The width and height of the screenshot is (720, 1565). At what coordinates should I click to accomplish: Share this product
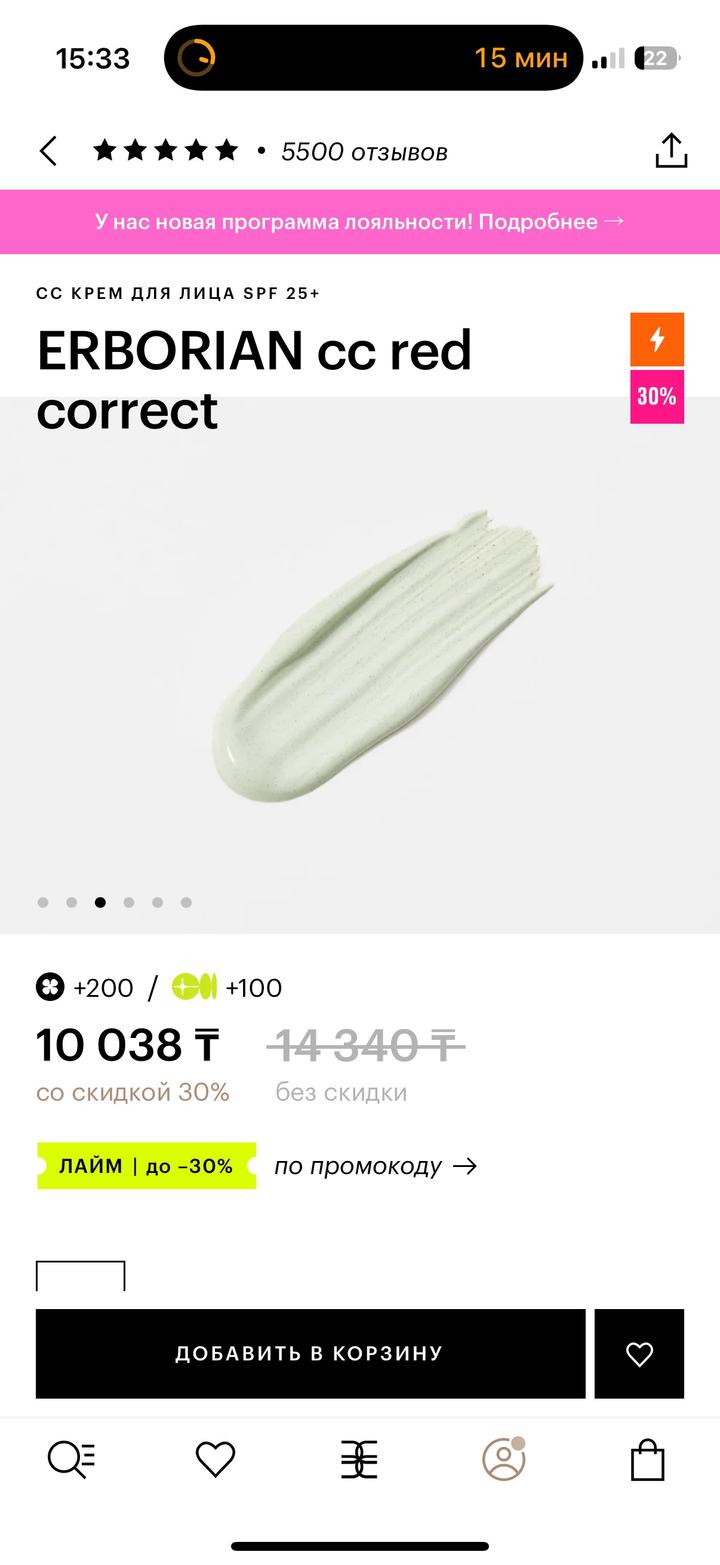coord(671,151)
